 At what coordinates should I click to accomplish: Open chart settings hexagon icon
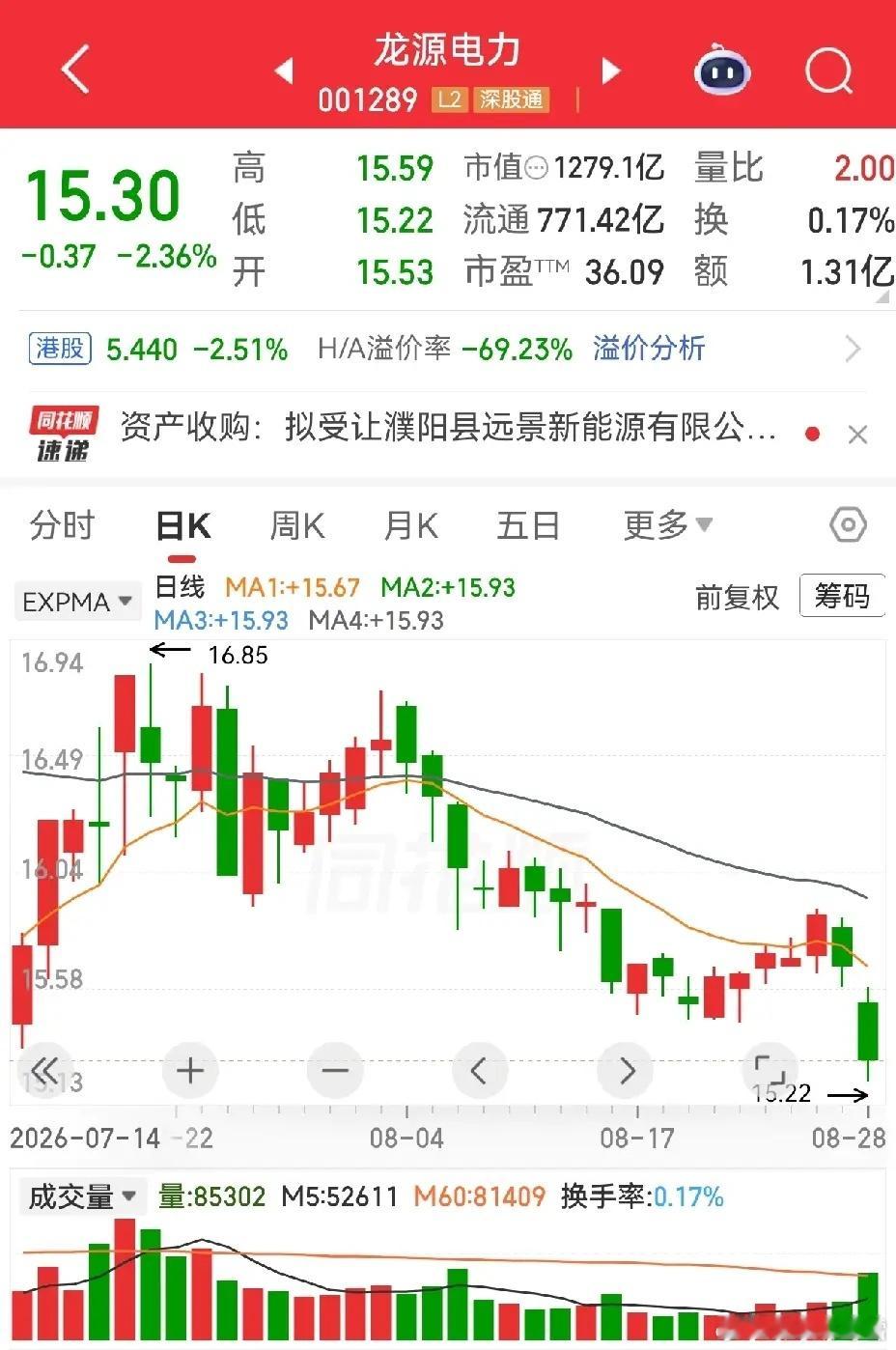[x=848, y=525]
